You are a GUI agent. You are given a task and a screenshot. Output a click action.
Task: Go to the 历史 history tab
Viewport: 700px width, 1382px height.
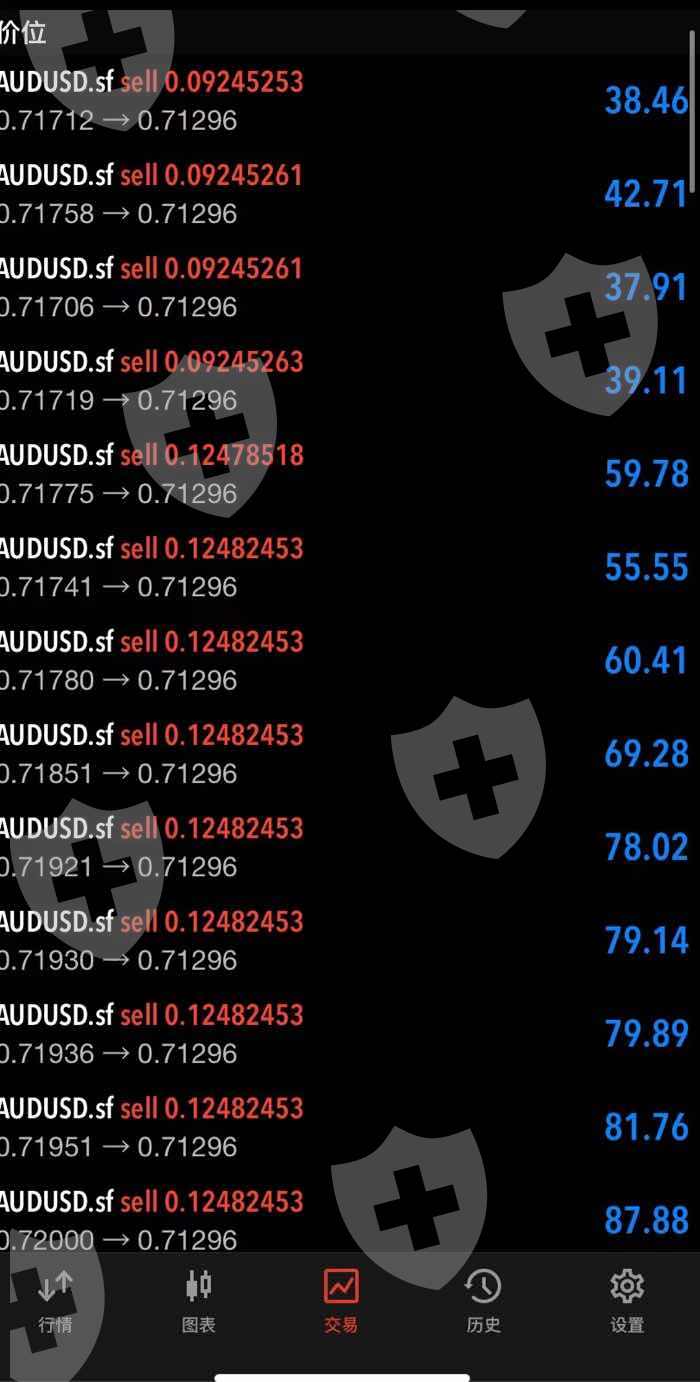pyautogui.click(x=483, y=1301)
